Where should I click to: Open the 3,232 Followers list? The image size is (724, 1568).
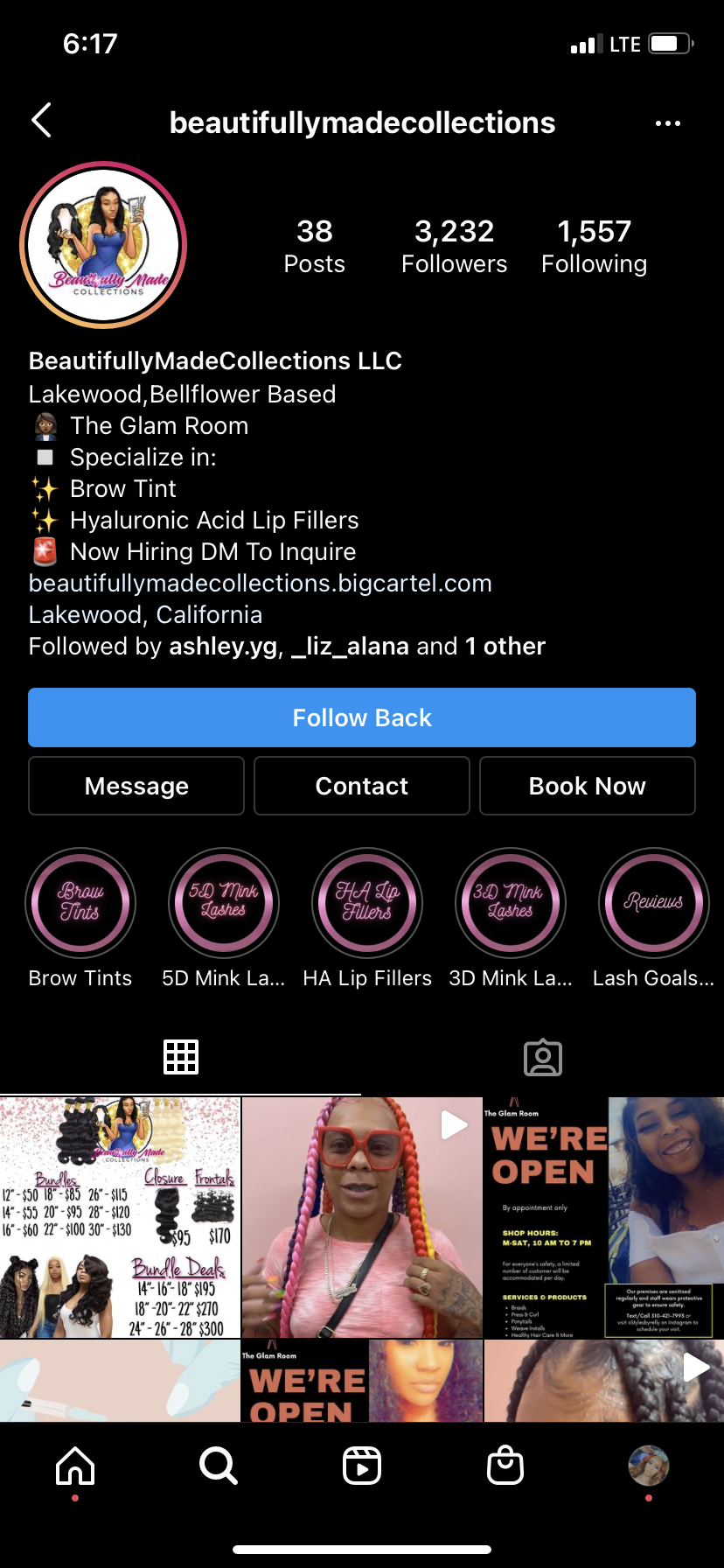454,246
